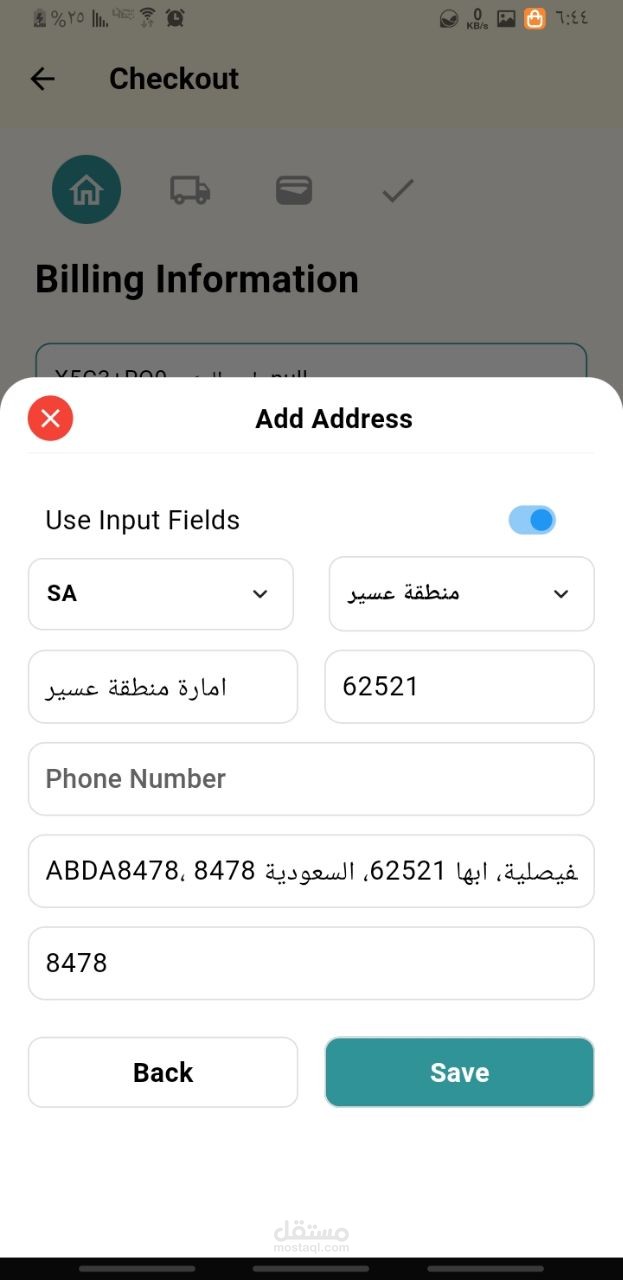Tap the Back button
Image resolution: width=623 pixels, height=1280 pixels.
tap(163, 1072)
